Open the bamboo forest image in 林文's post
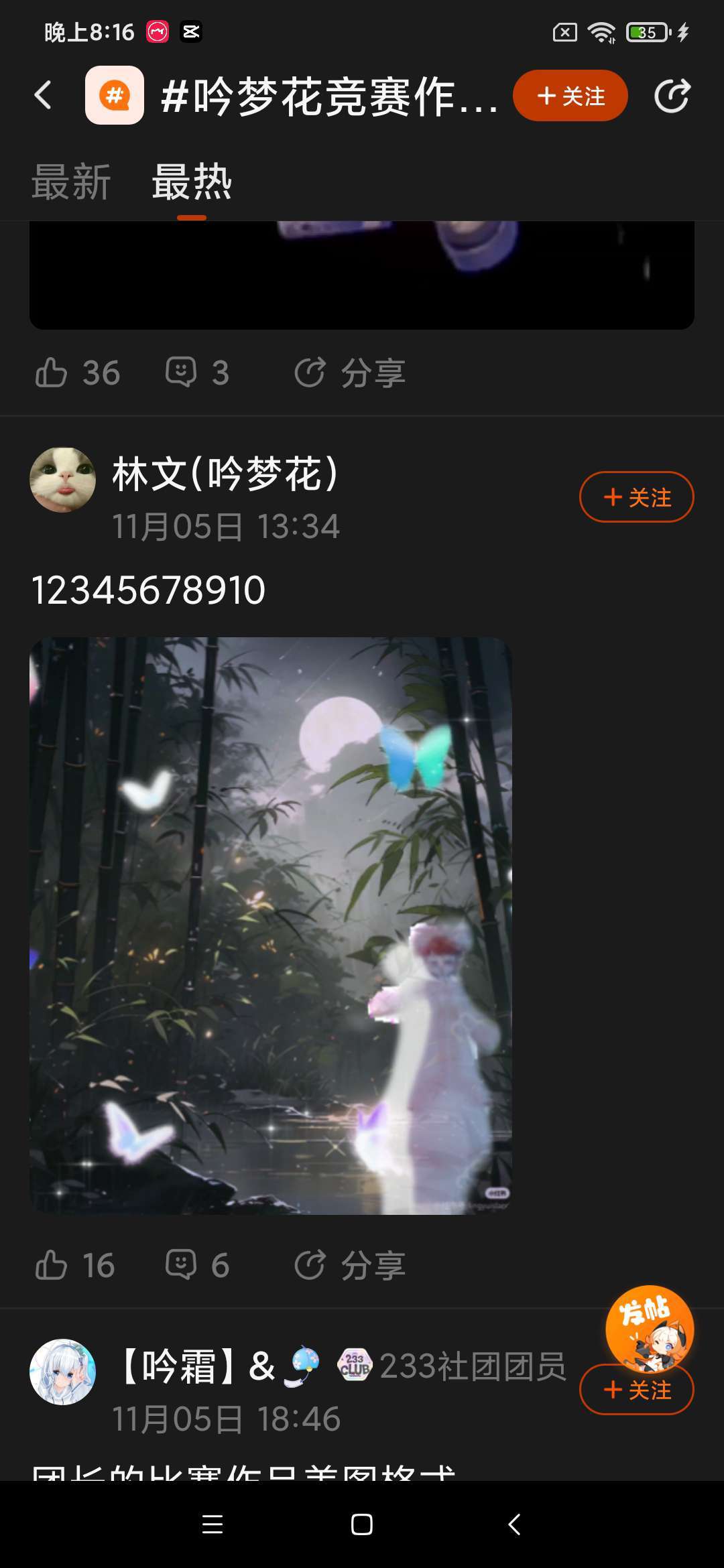Viewport: 724px width, 1568px height. coord(271,925)
